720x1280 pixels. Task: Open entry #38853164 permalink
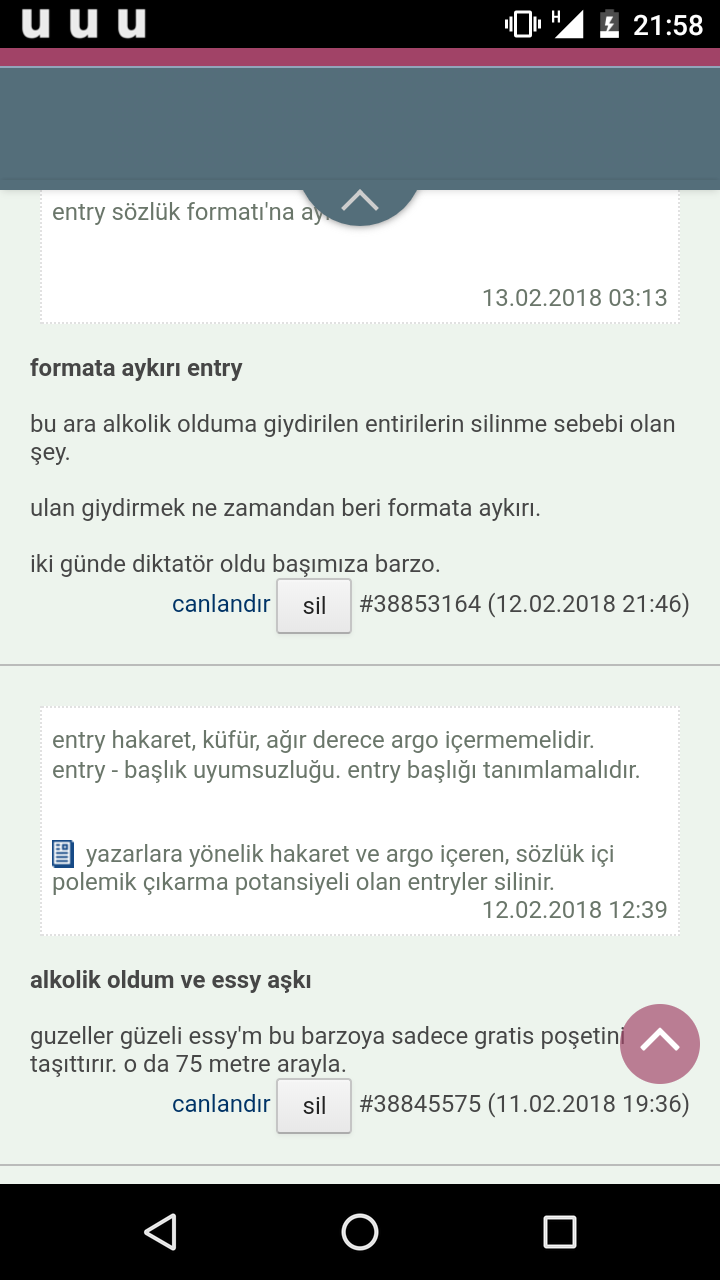pyautogui.click(x=419, y=604)
